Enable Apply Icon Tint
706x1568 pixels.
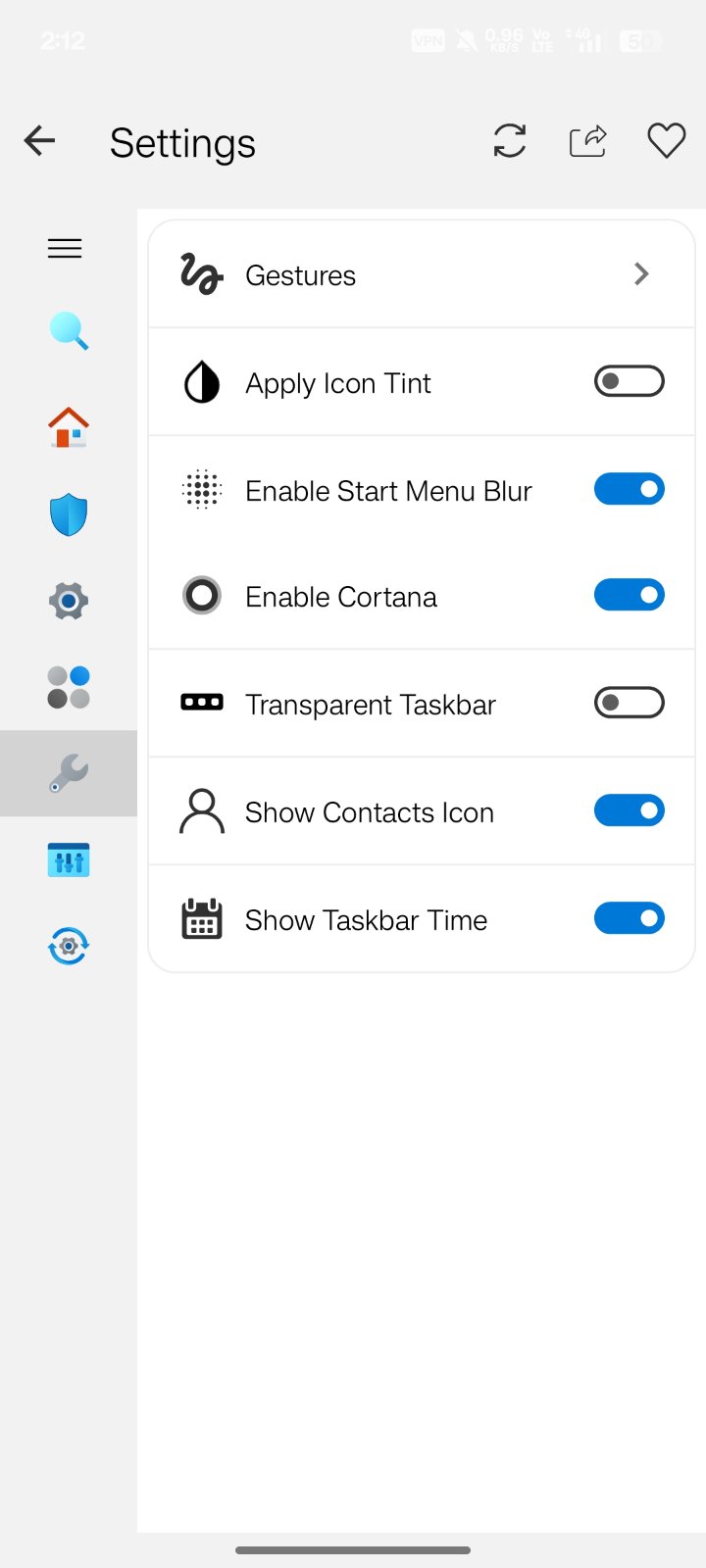pyautogui.click(x=629, y=381)
